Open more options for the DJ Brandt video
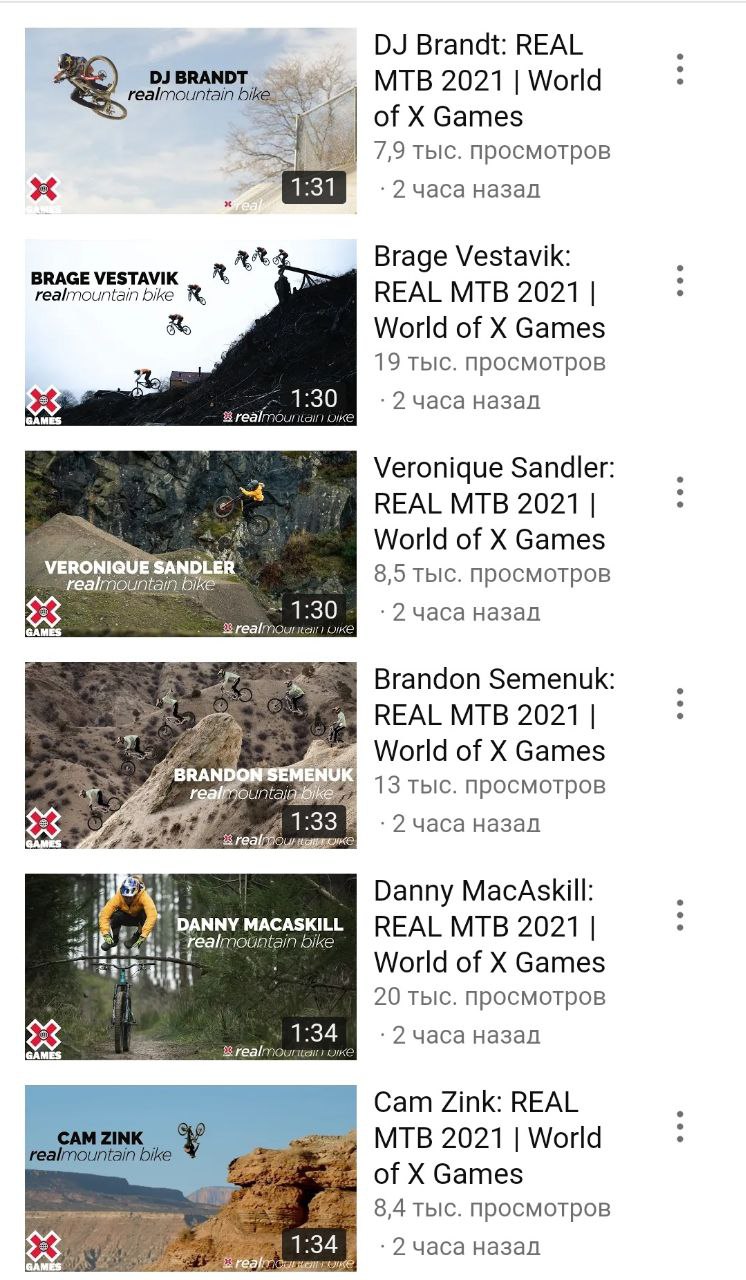 tap(680, 69)
